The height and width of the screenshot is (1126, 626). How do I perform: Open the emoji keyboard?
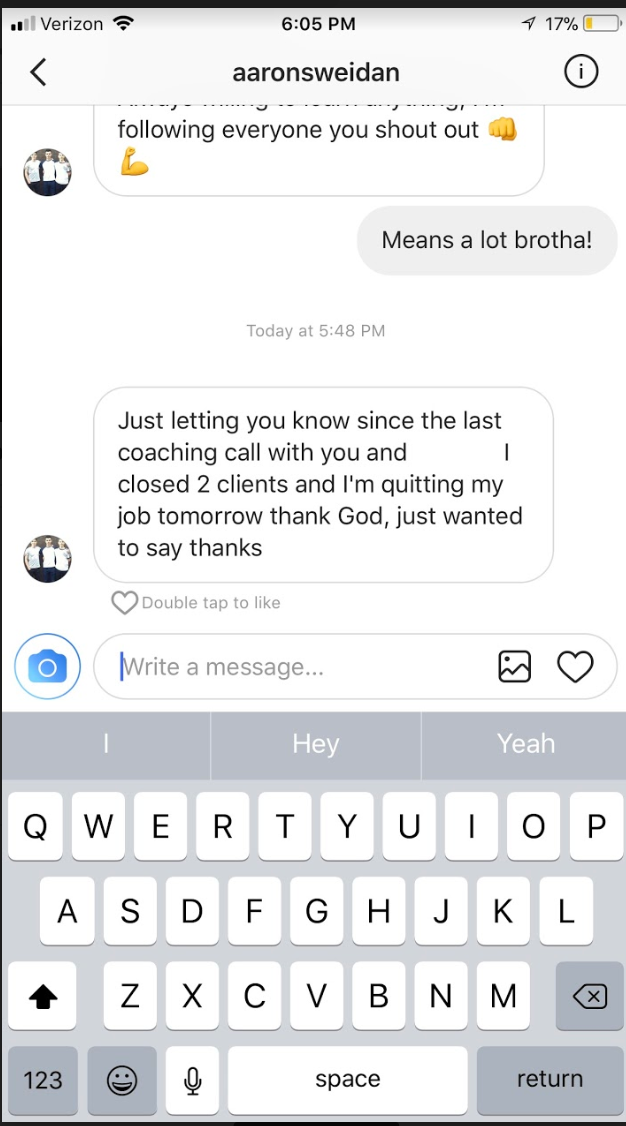click(122, 1080)
